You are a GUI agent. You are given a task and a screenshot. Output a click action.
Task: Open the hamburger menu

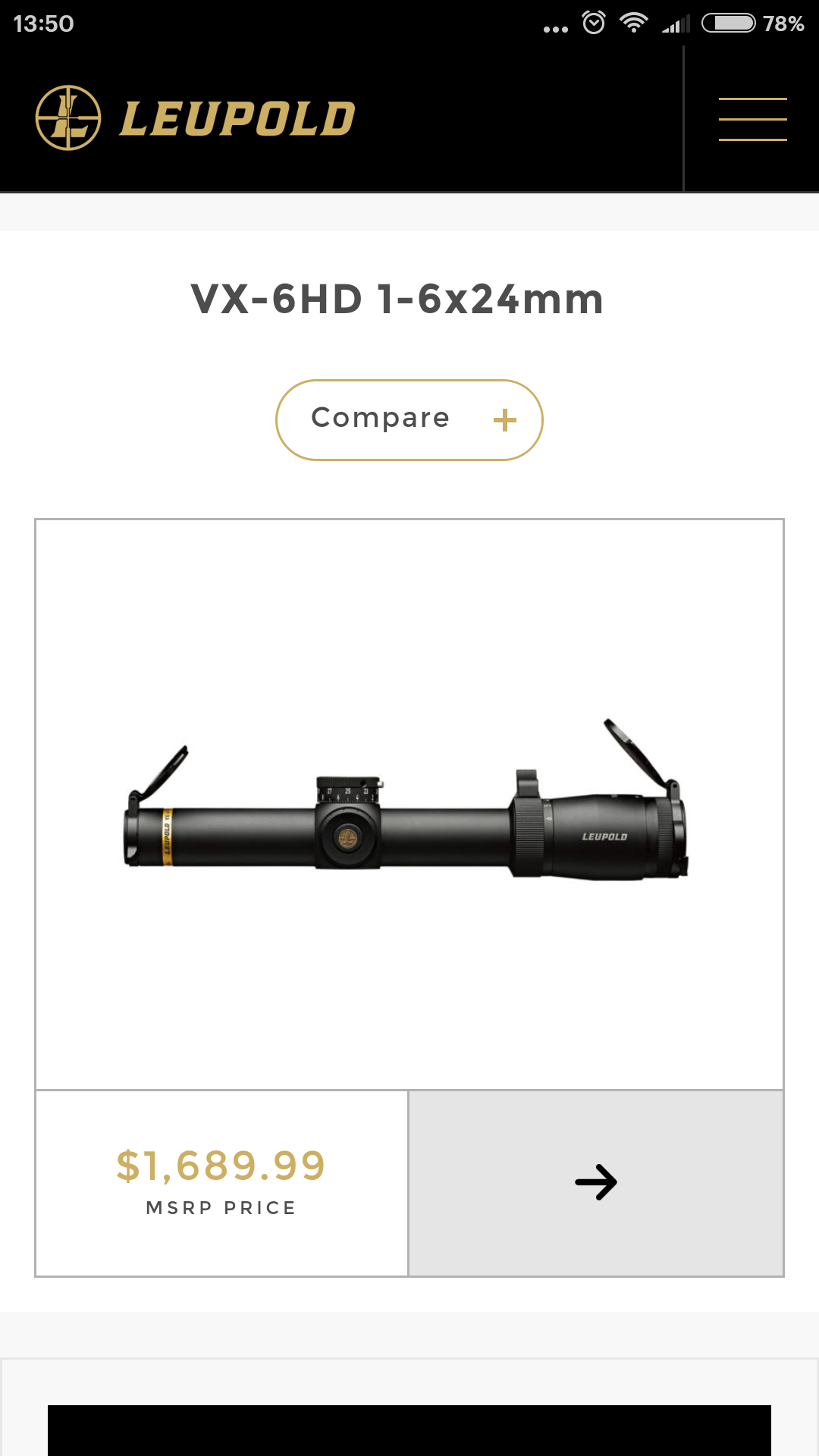[752, 119]
